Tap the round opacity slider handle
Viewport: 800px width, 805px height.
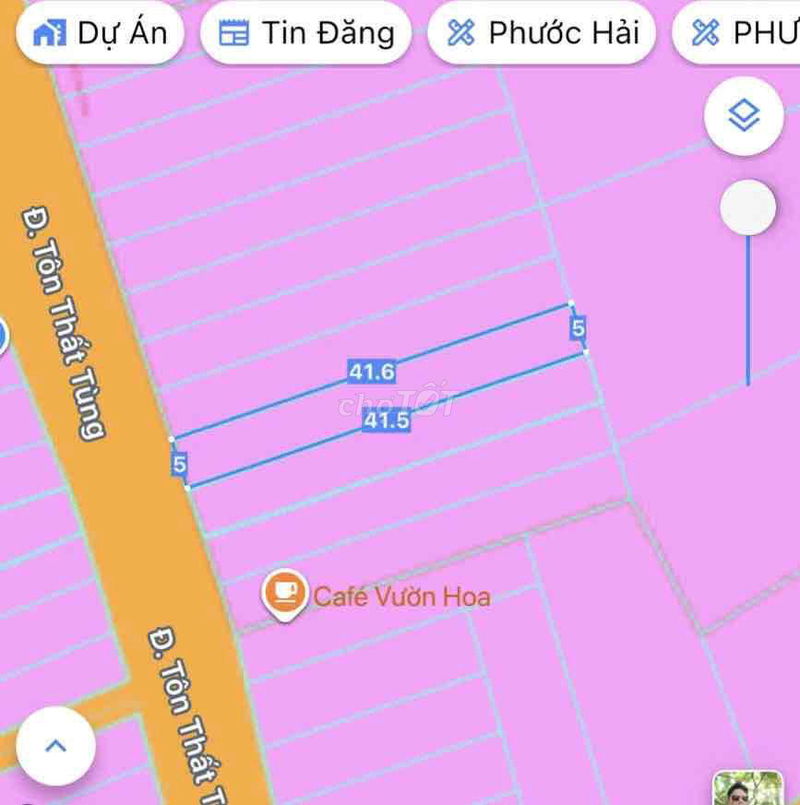(x=748, y=208)
